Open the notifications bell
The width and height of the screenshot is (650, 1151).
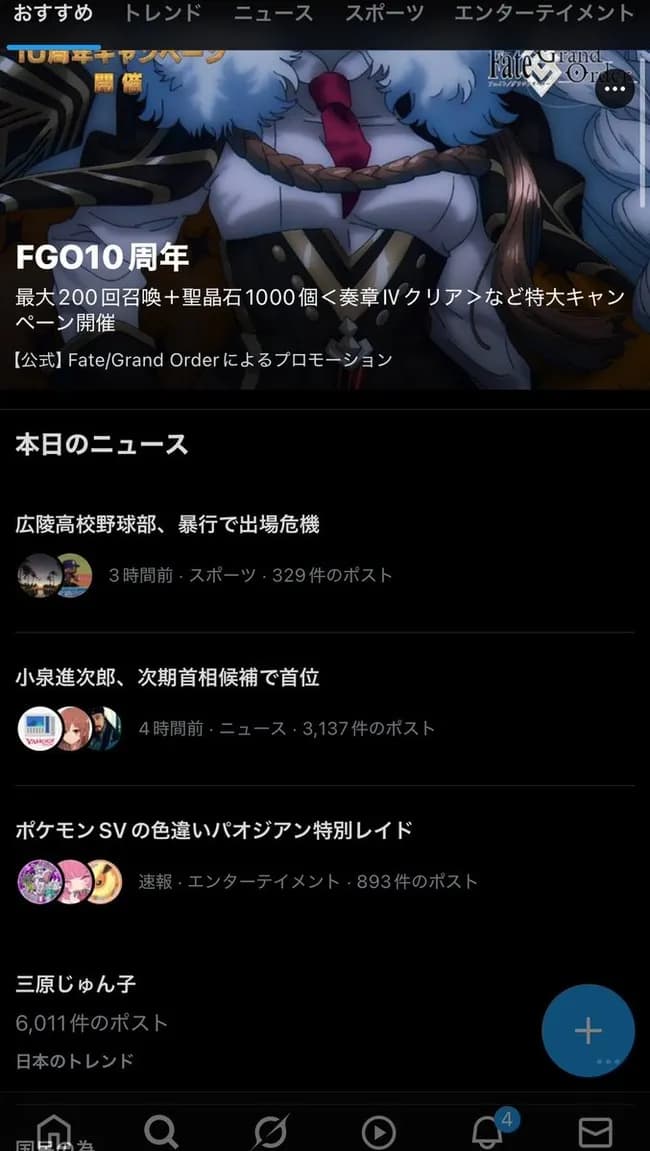click(x=488, y=1131)
